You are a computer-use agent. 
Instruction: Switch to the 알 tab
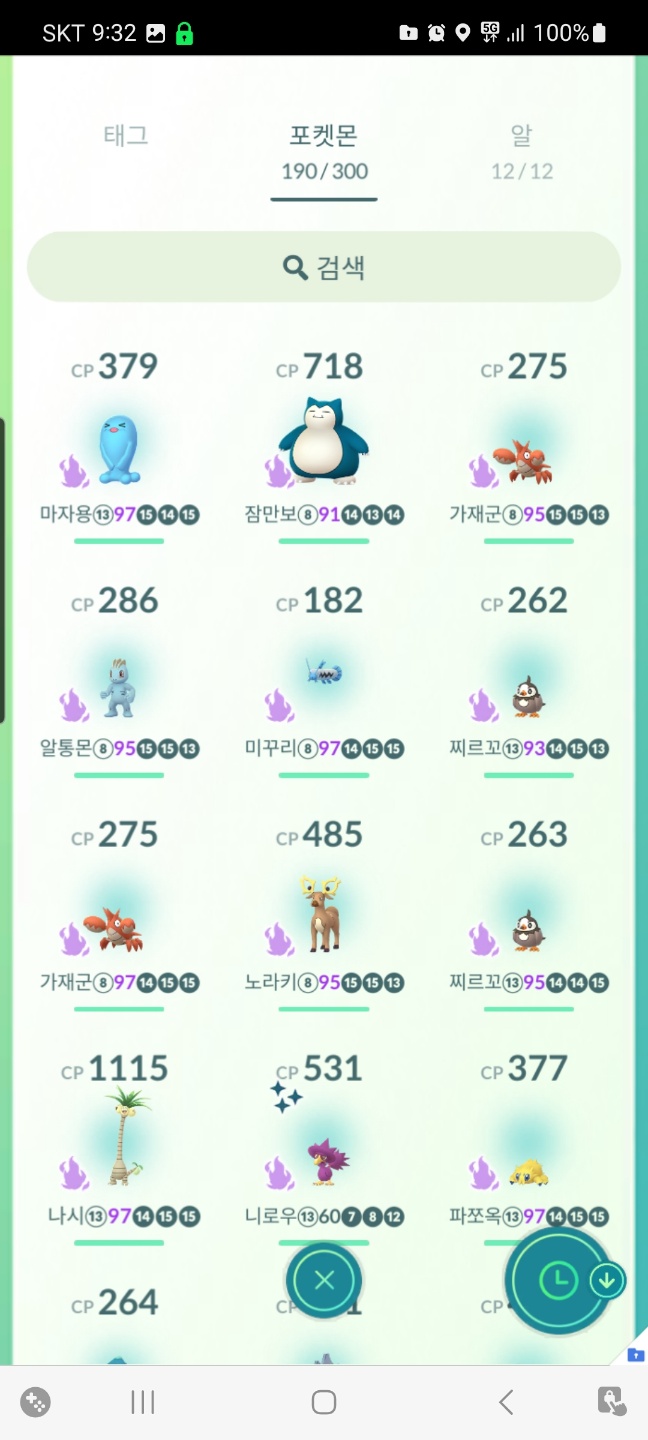[521, 150]
